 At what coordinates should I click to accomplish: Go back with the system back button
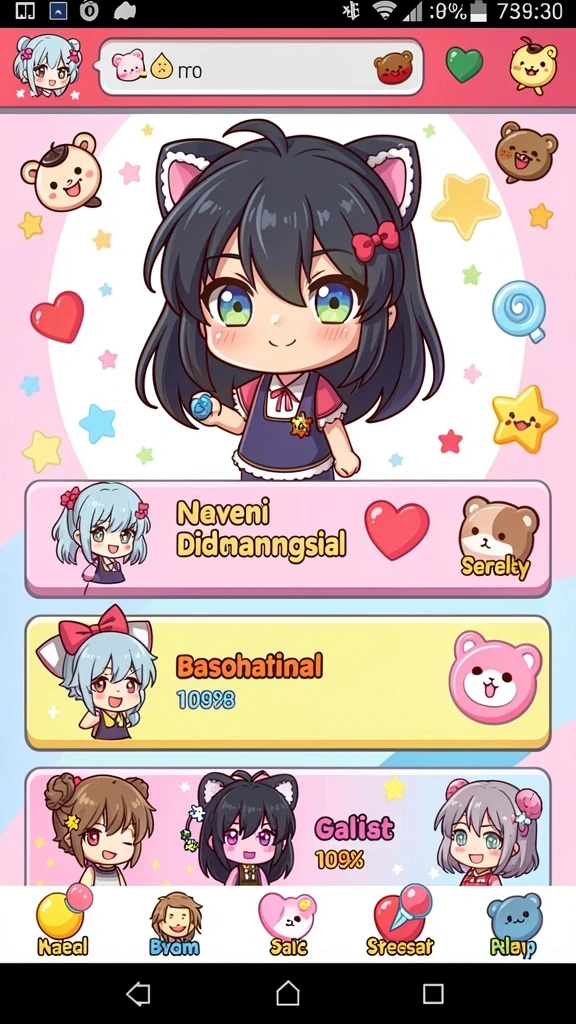point(138,994)
